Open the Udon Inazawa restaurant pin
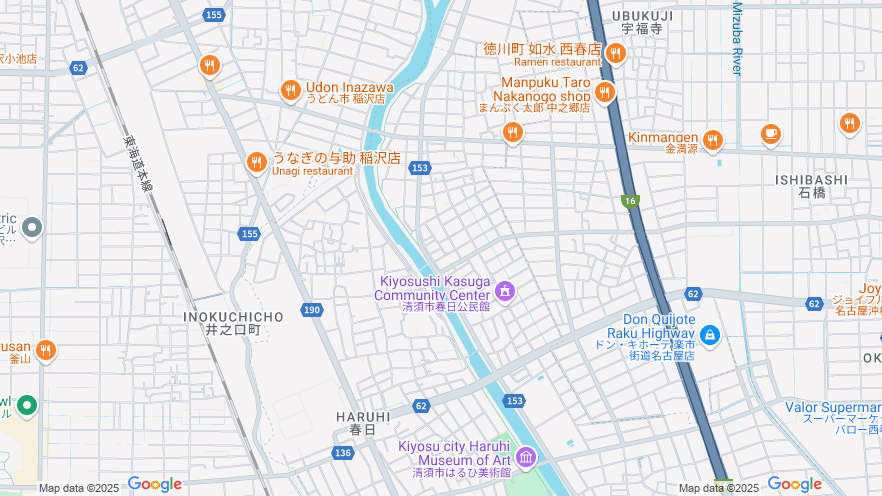Viewport: 882px width, 496px height. (x=290, y=91)
